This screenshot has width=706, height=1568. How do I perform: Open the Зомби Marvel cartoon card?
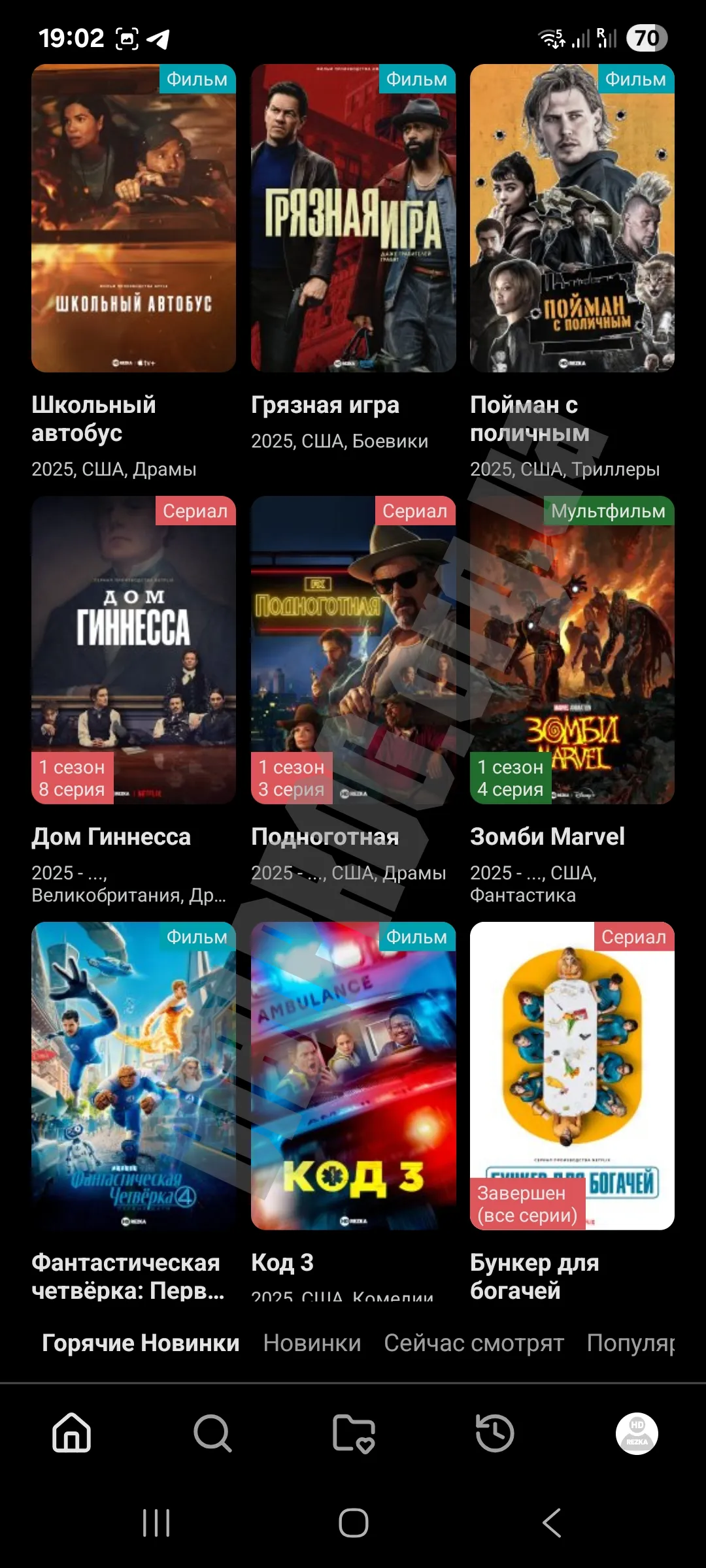click(572, 650)
